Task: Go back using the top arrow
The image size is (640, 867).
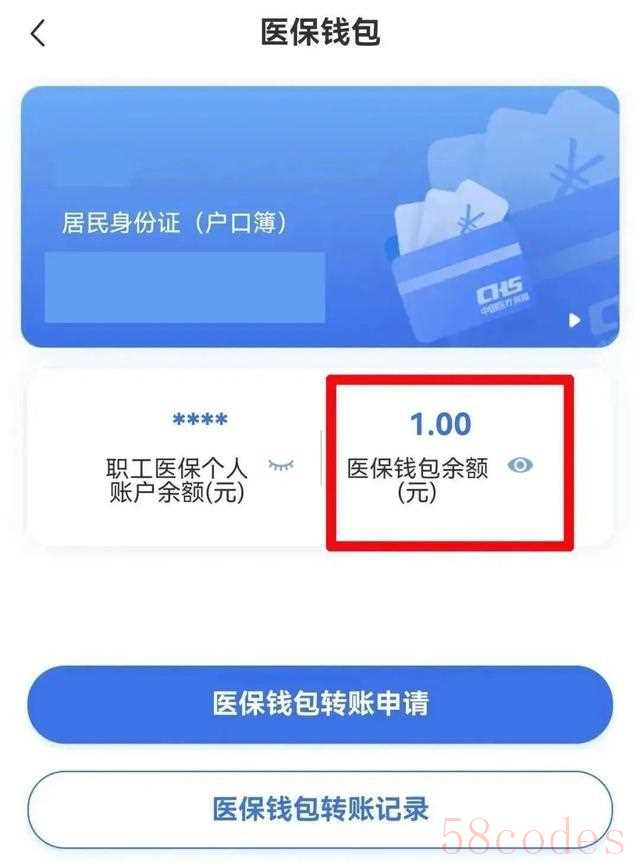Action: coord(38,34)
